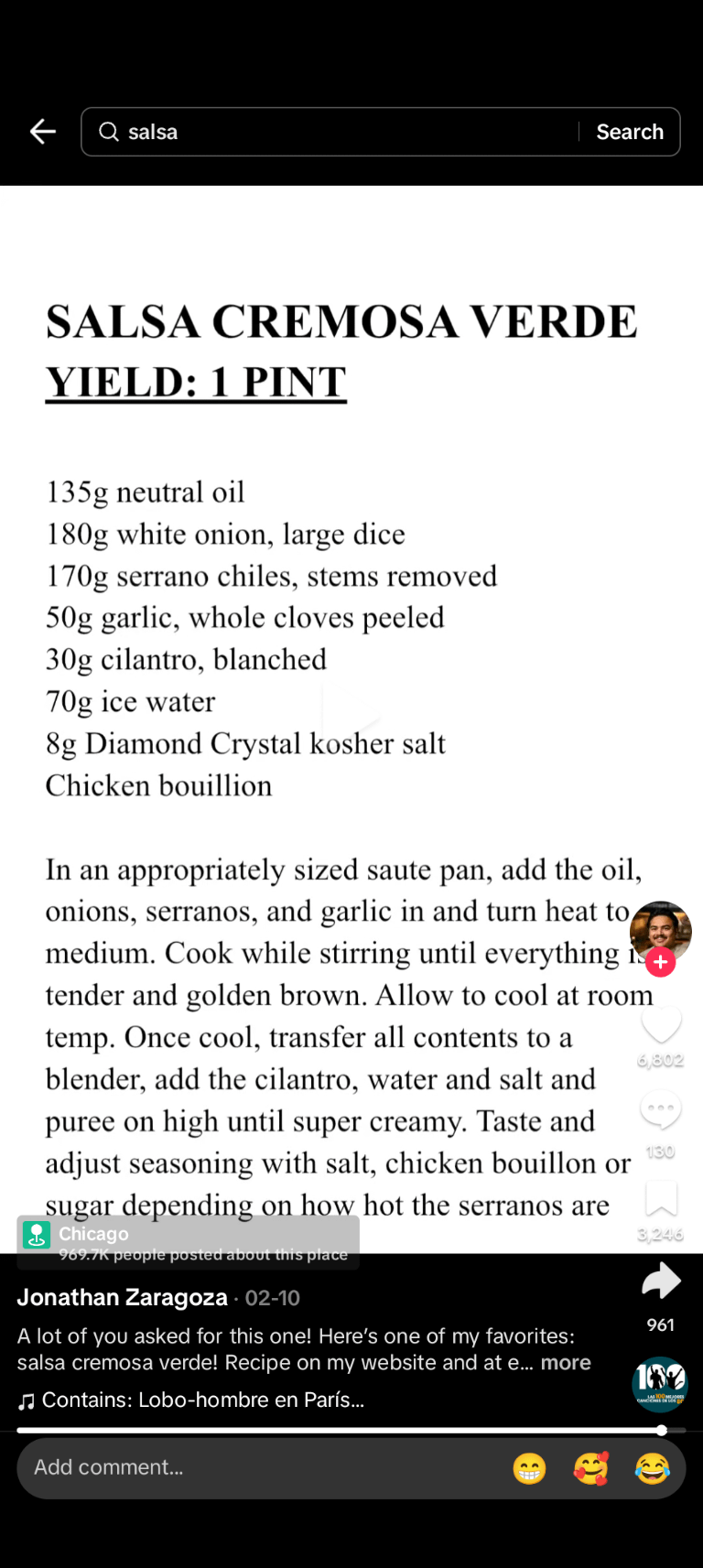Share this video with the arrow icon
The image size is (703, 1568).
[660, 1281]
